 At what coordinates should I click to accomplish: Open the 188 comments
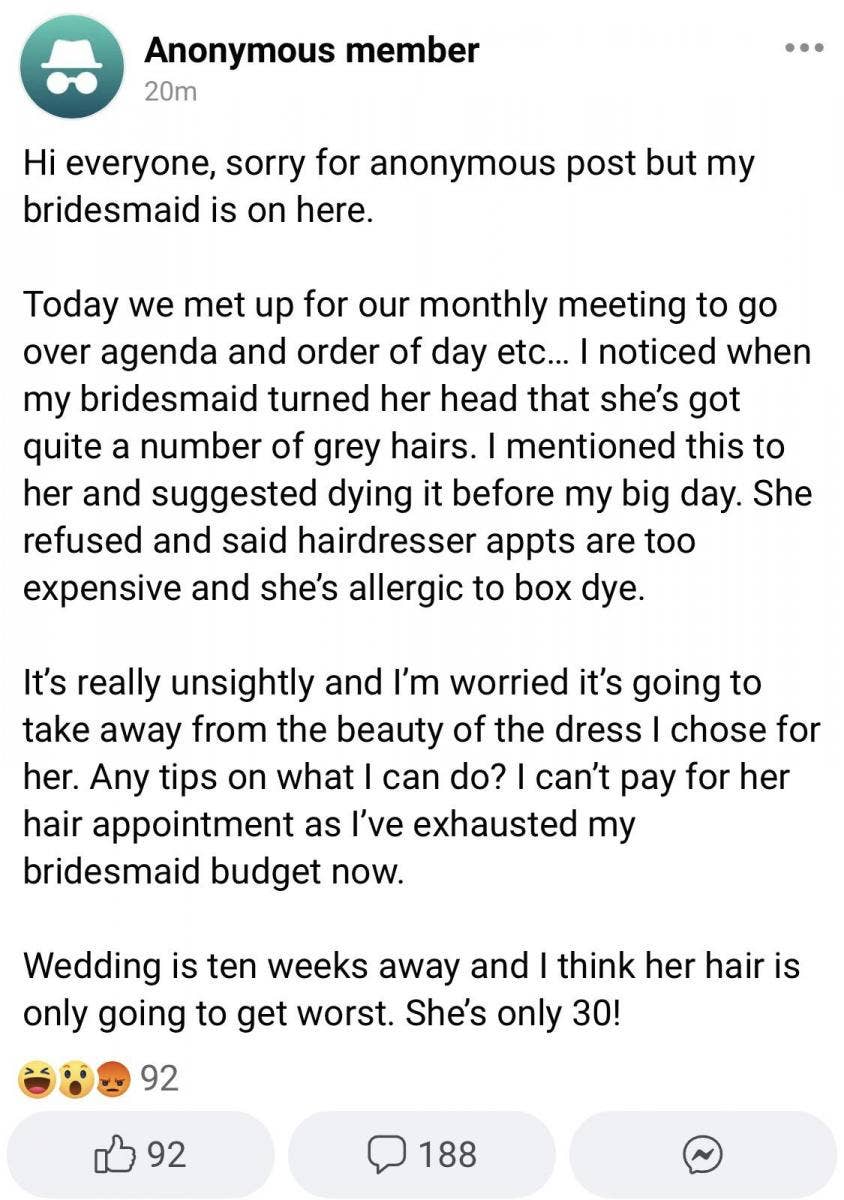[421, 1155]
